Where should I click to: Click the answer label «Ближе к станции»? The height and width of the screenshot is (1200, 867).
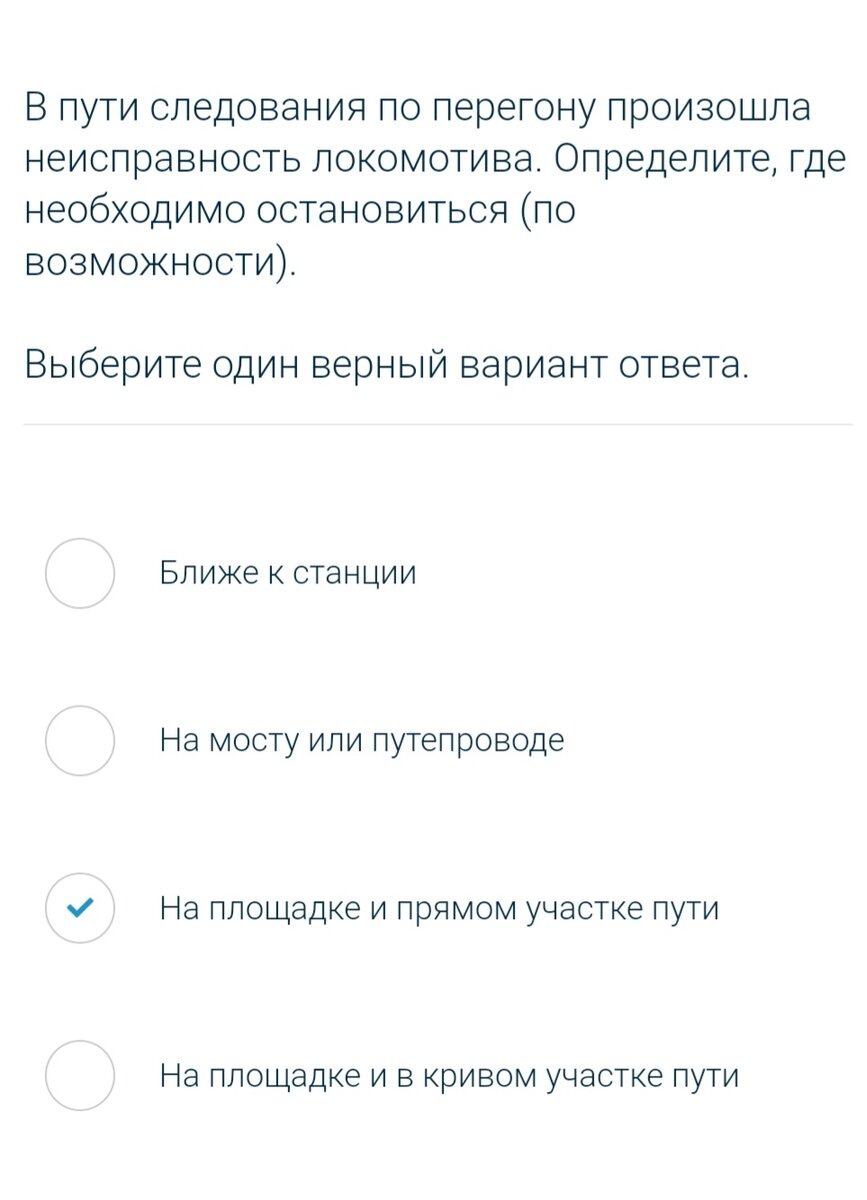(287, 573)
